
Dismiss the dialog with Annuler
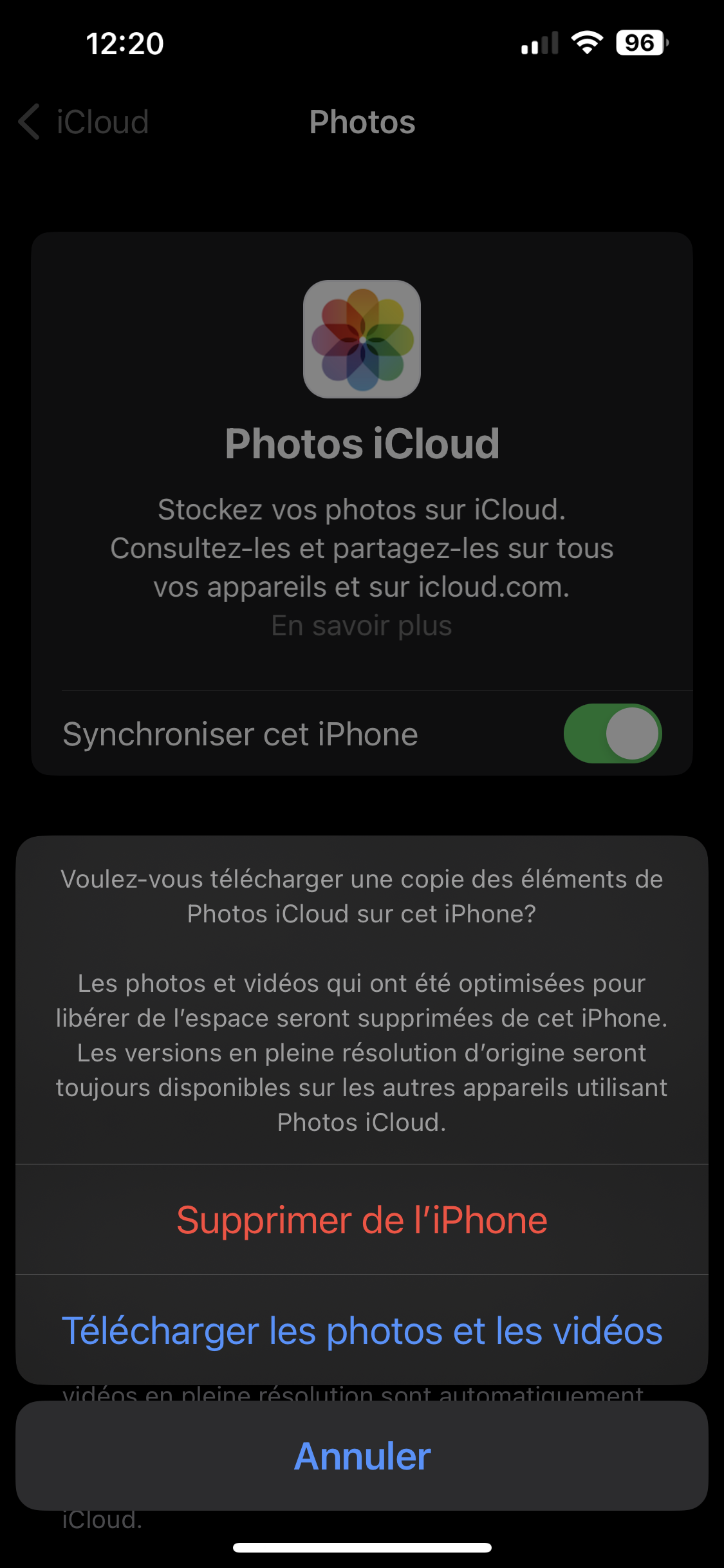(362, 1456)
